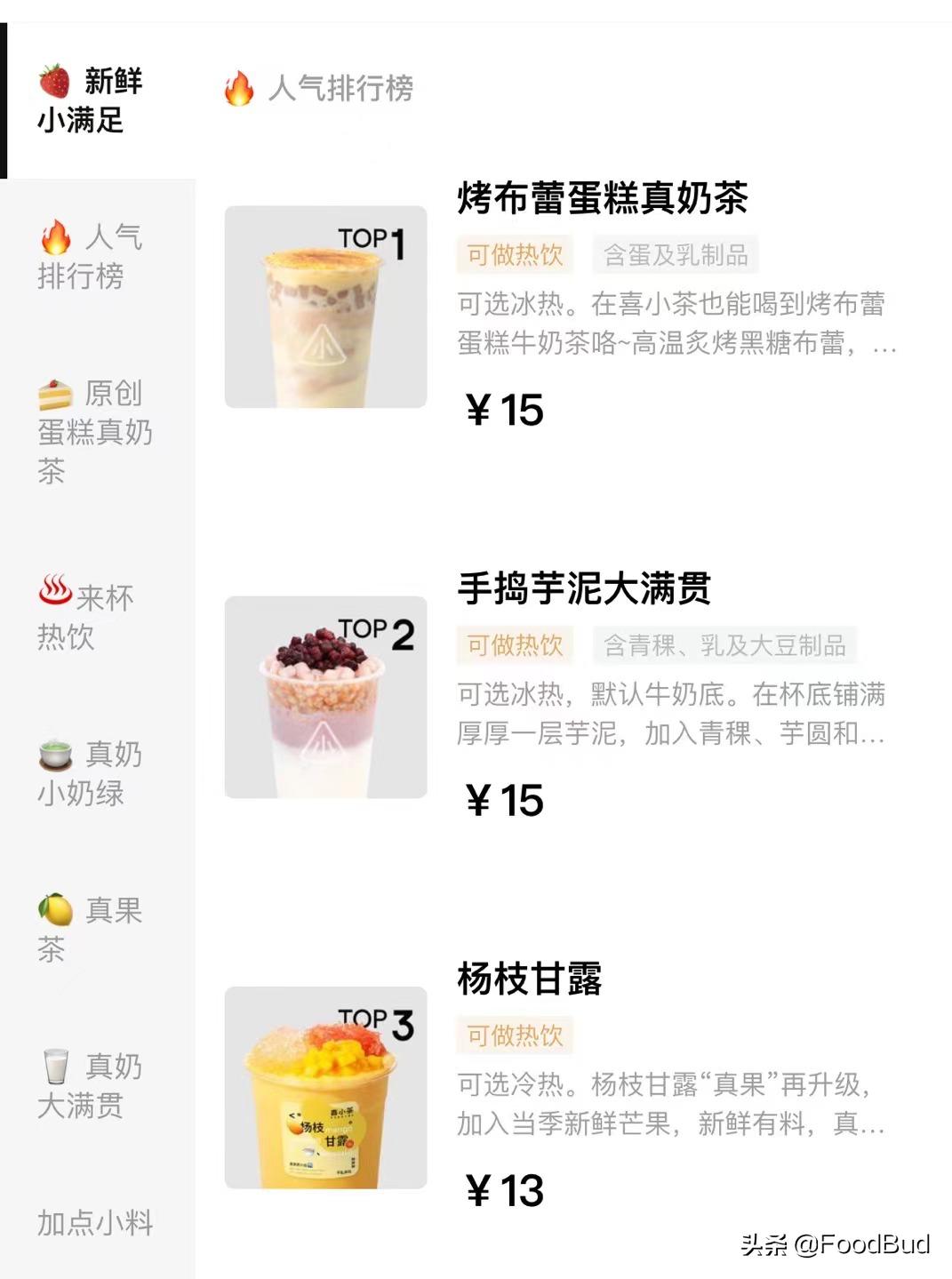The width and height of the screenshot is (952, 1279).
Task: Click the 可做热饮 tag on TOP1 item
Action: (x=516, y=255)
